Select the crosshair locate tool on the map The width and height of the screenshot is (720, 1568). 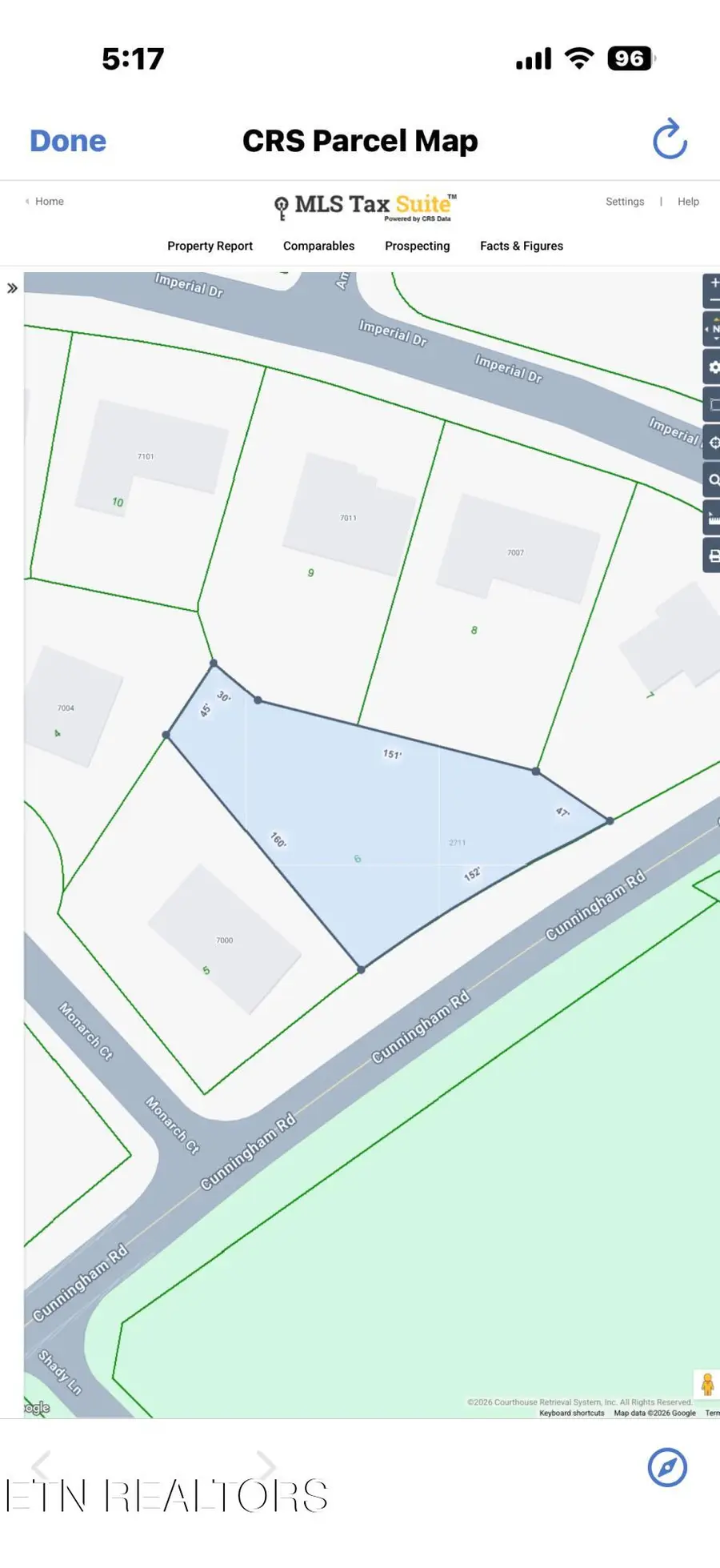[x=713, y=443]
